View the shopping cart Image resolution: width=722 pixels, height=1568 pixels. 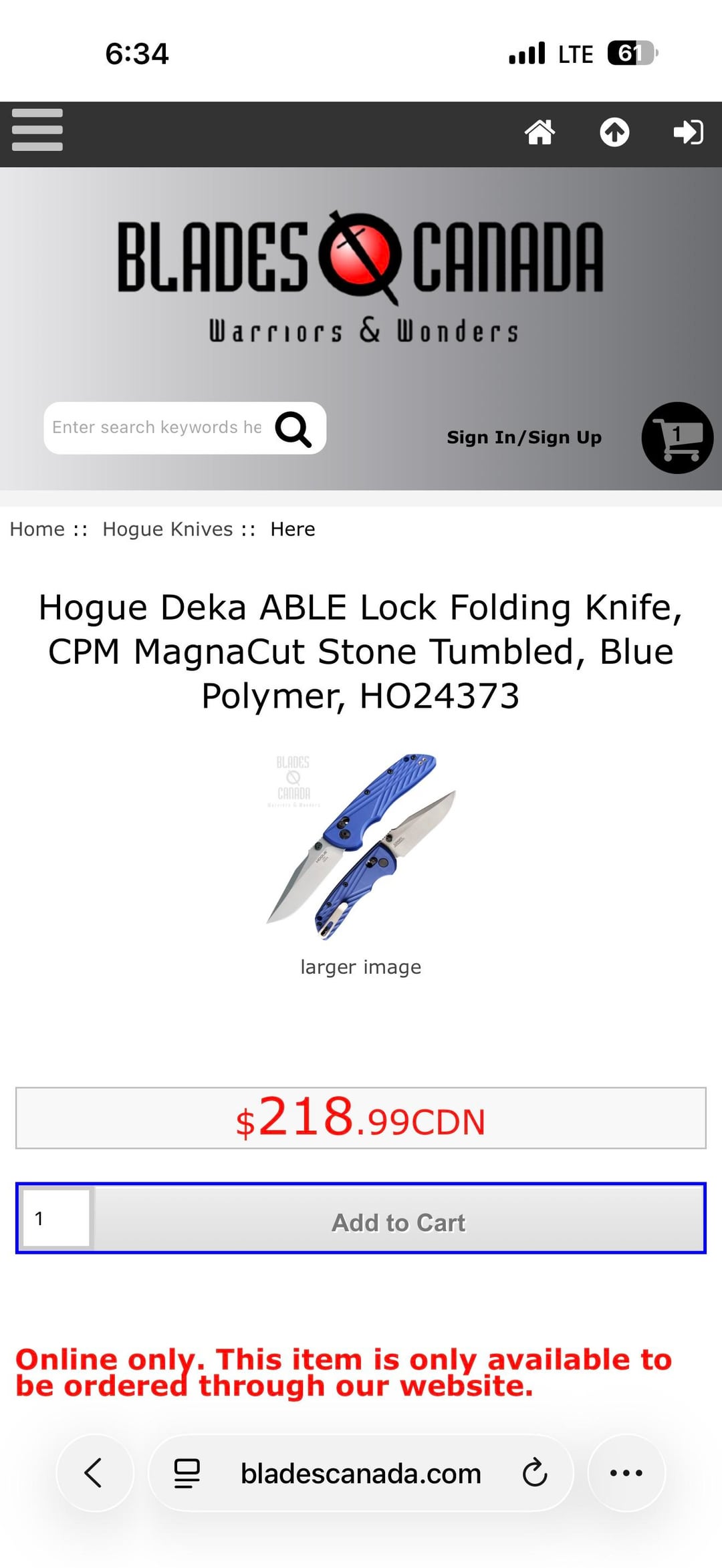point(677,438)
